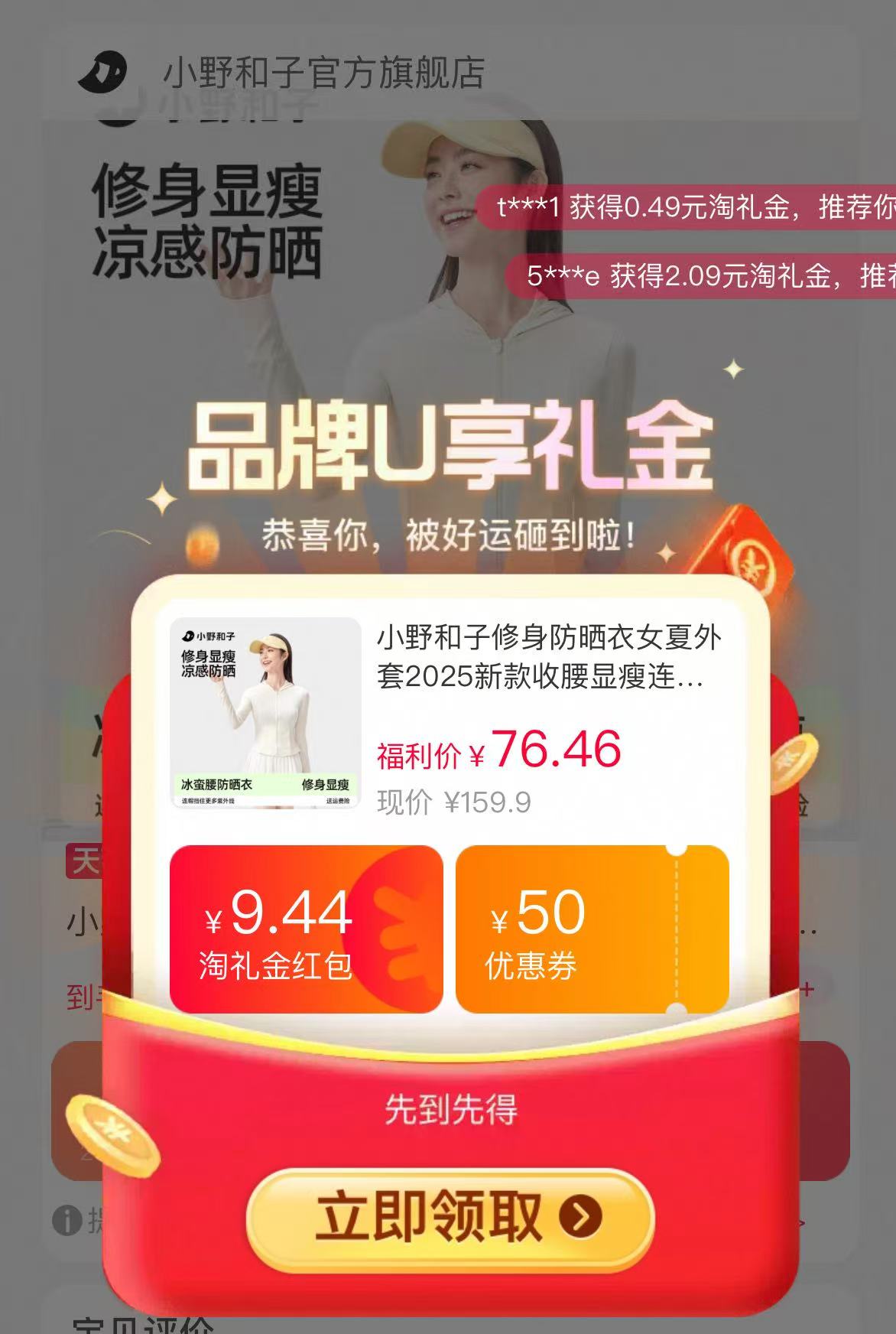
Task: Select the ¥9.44 淘礼金红包 red packet
Action: coord(306,929)
